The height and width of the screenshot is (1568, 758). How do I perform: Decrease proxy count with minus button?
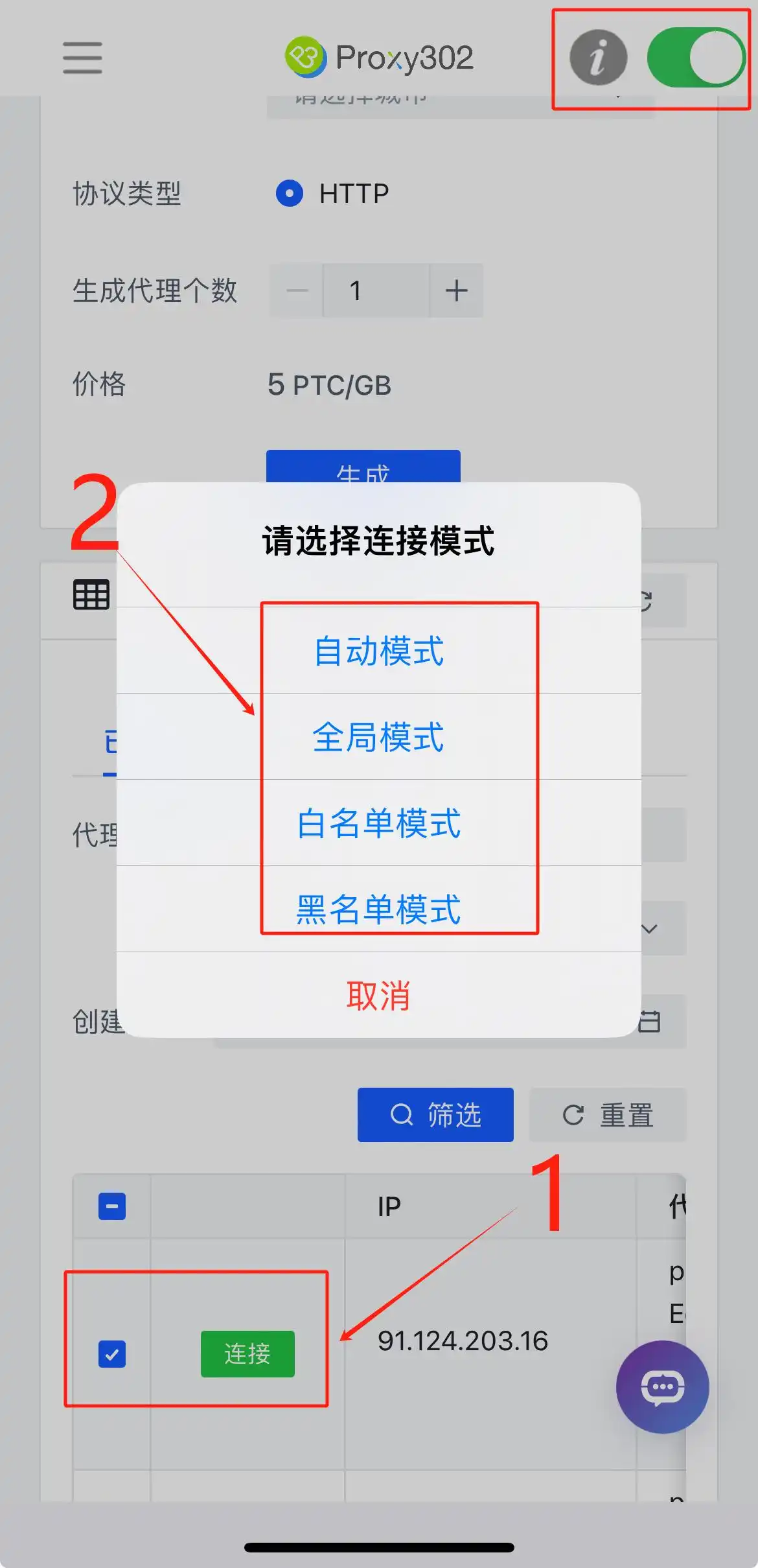297,290
